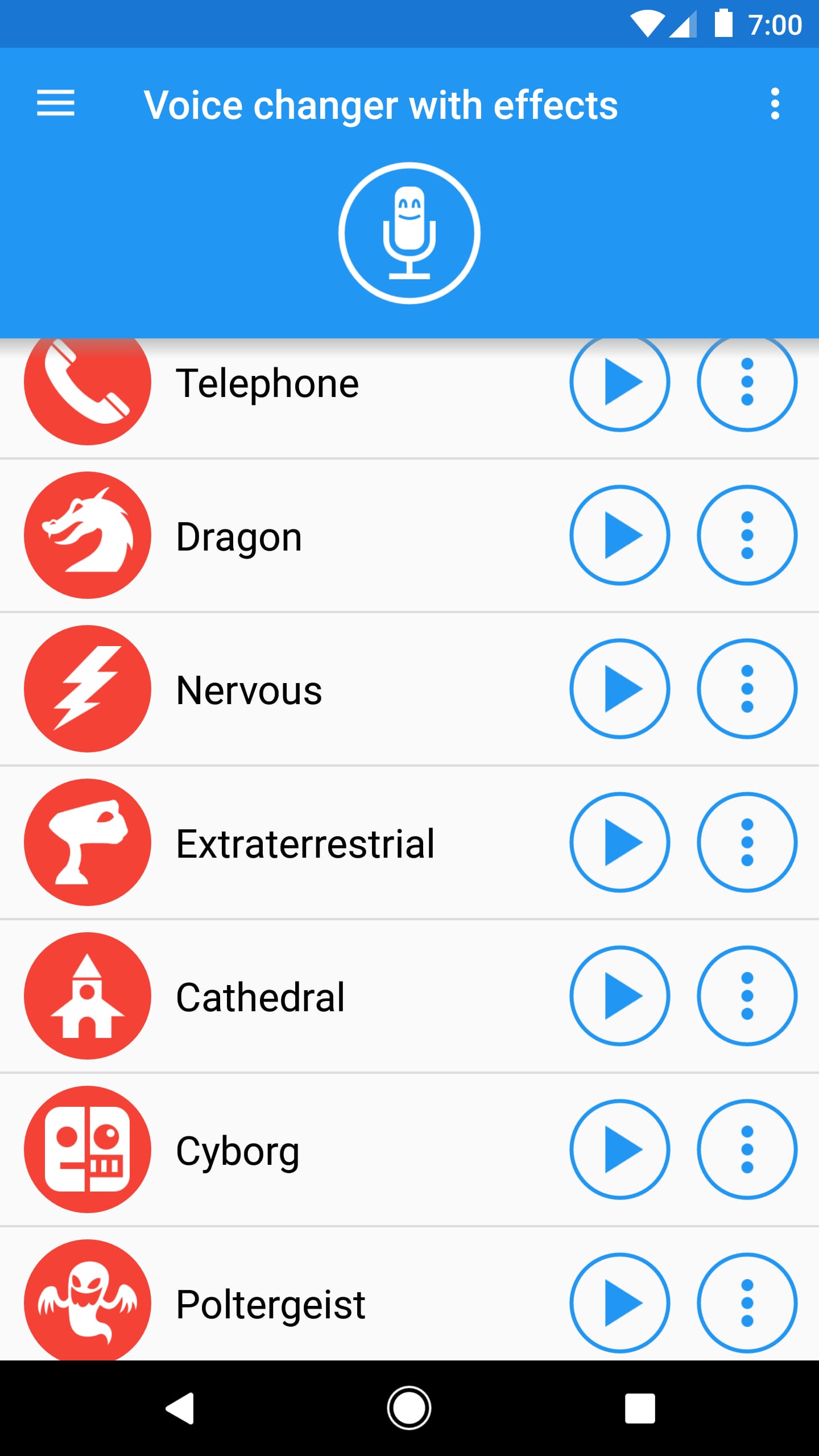Tap the Poltergeist ghost icon

86,1304
